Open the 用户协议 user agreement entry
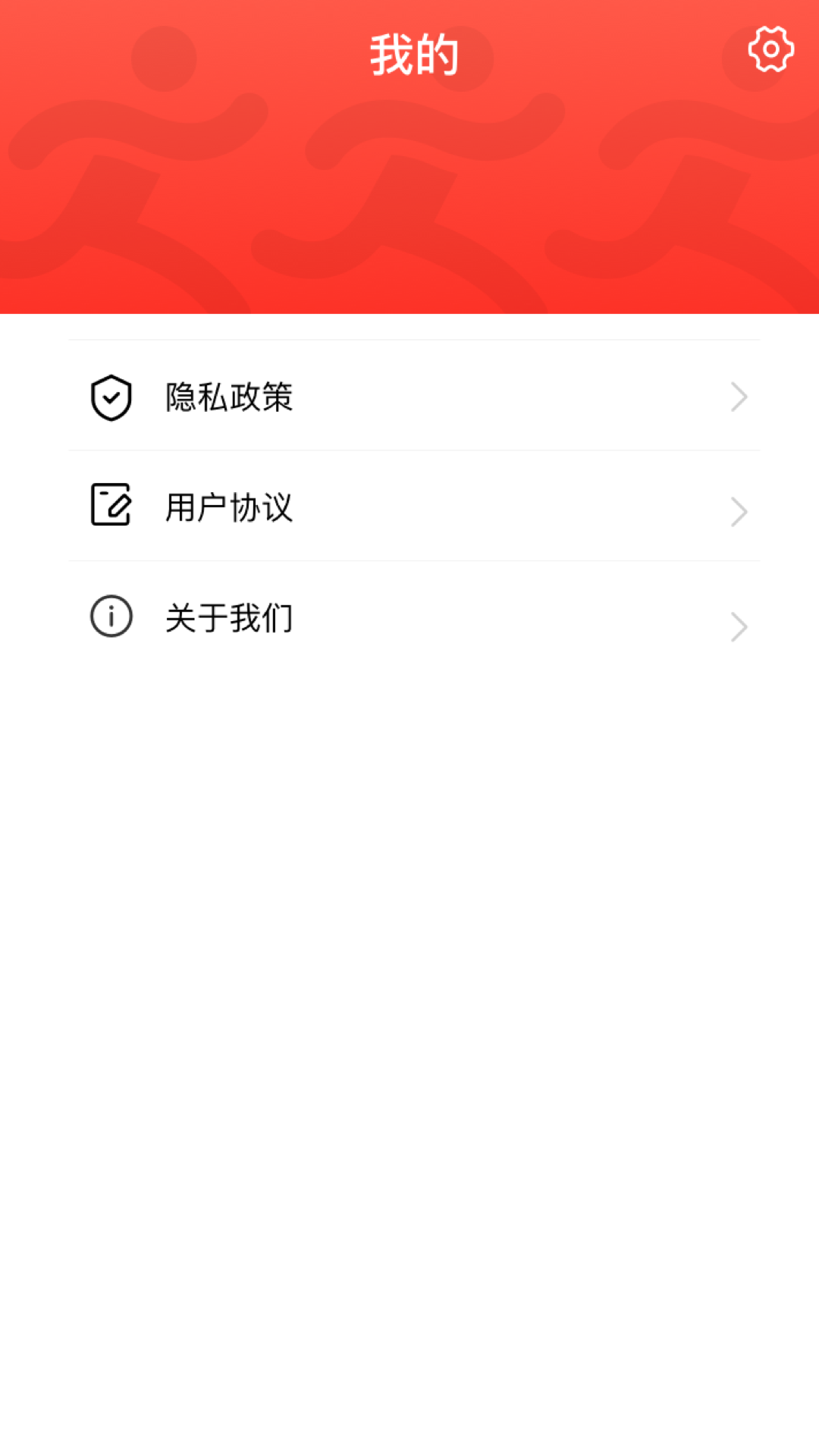Image resolution: width=819 pixels, height=1456 pixels. coord(229,508)
